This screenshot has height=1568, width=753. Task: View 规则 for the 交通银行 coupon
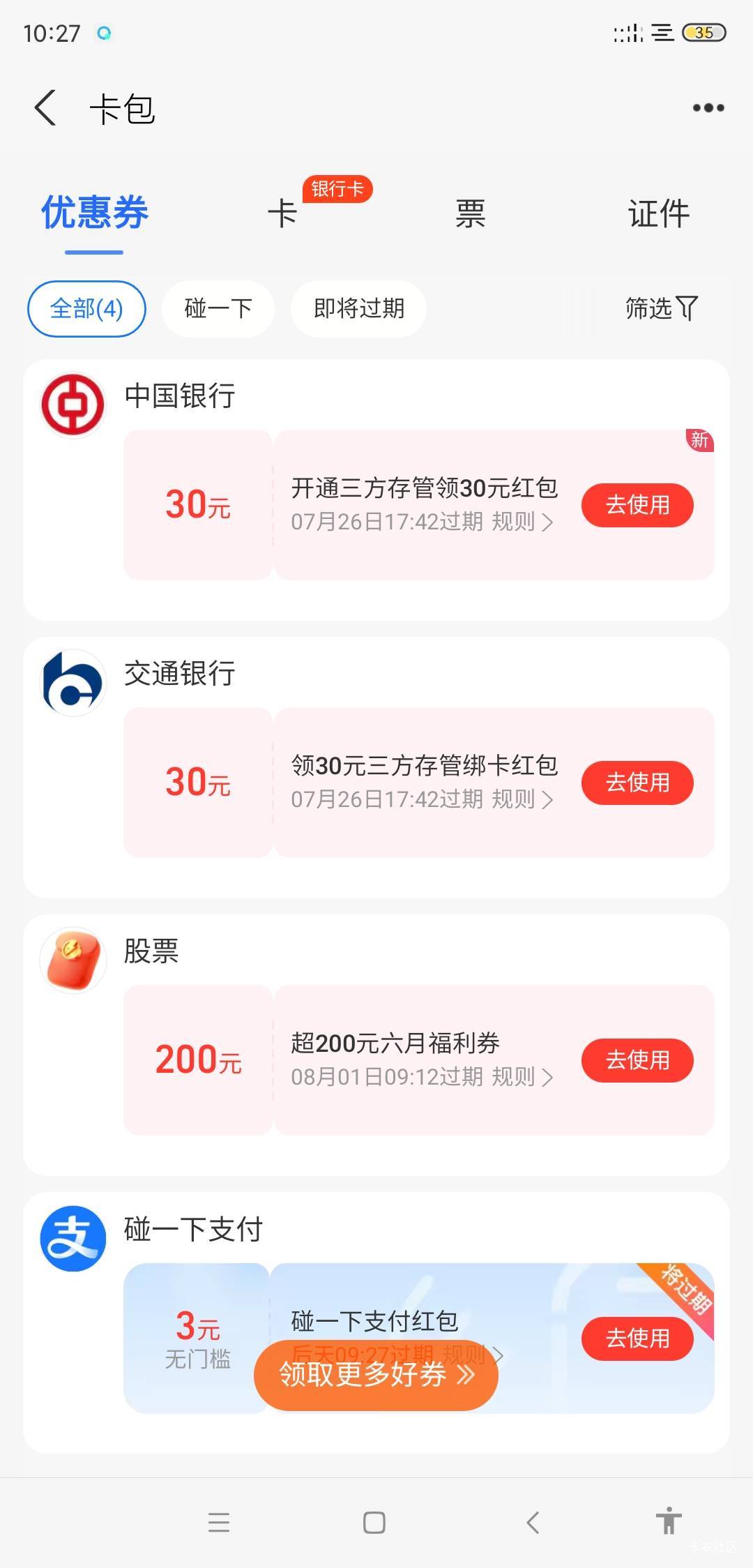[x=523, y=799]
